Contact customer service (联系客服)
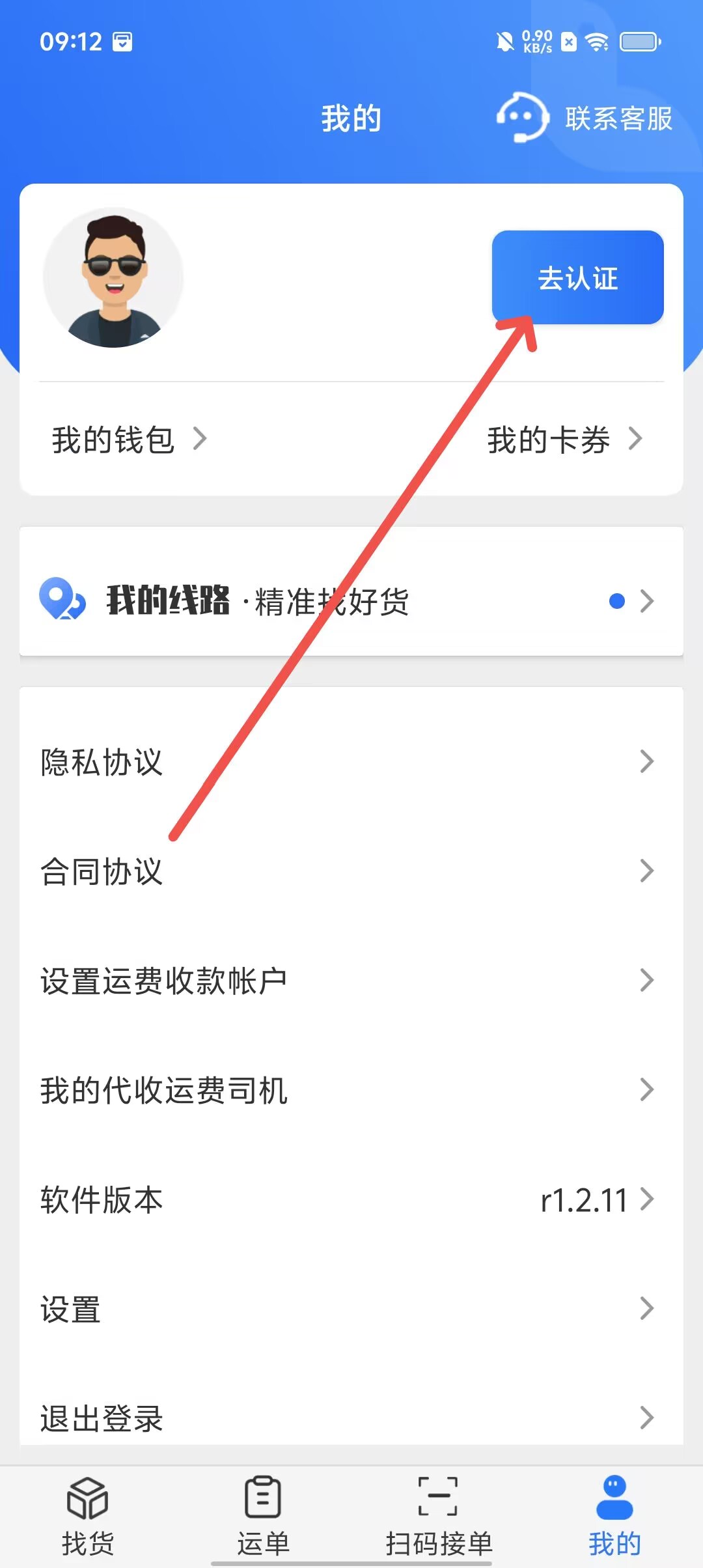This screenshot has height=1568, width=703. [x=585, y=118]
